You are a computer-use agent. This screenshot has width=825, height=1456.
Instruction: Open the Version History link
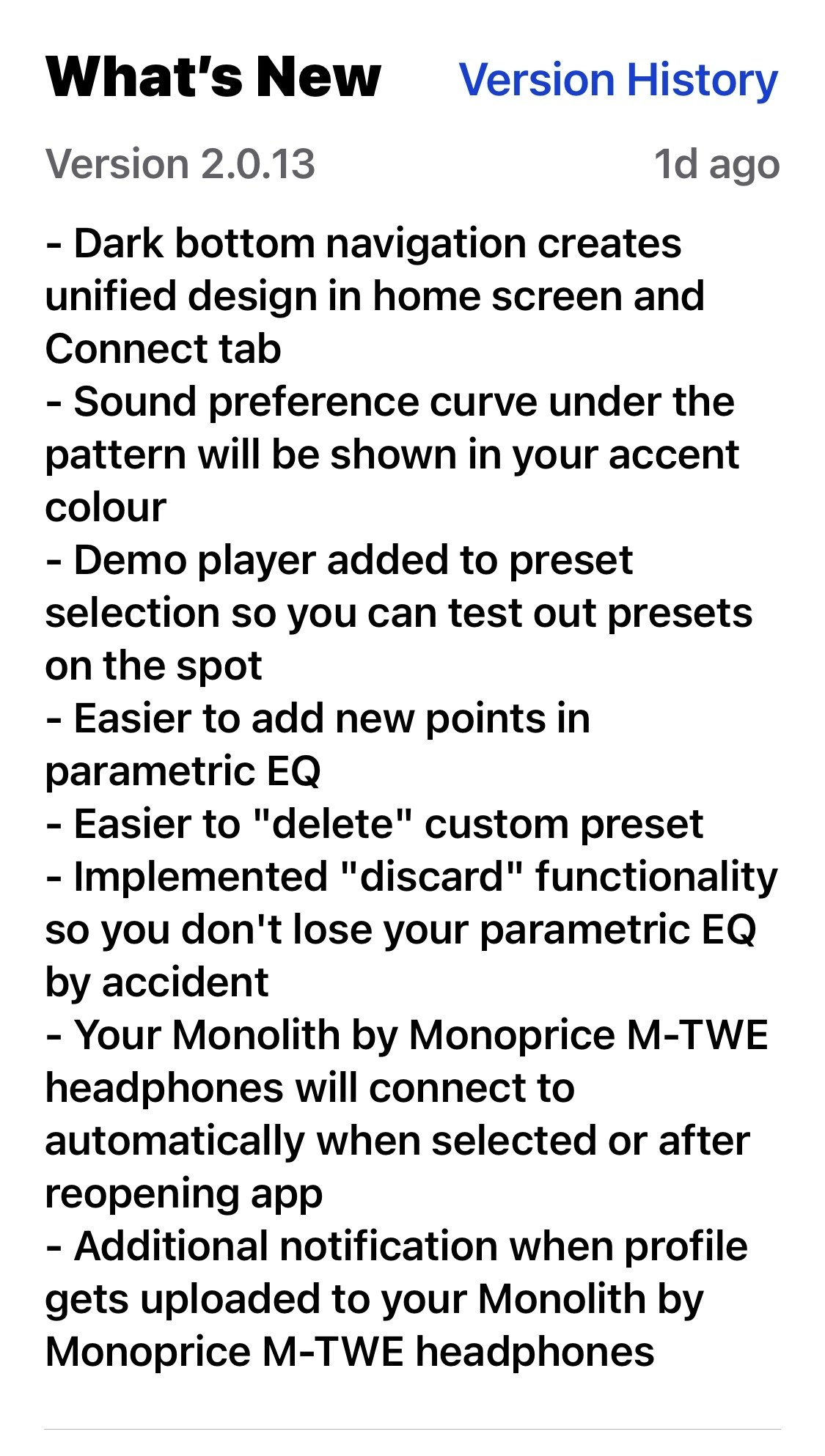(618, 80)
